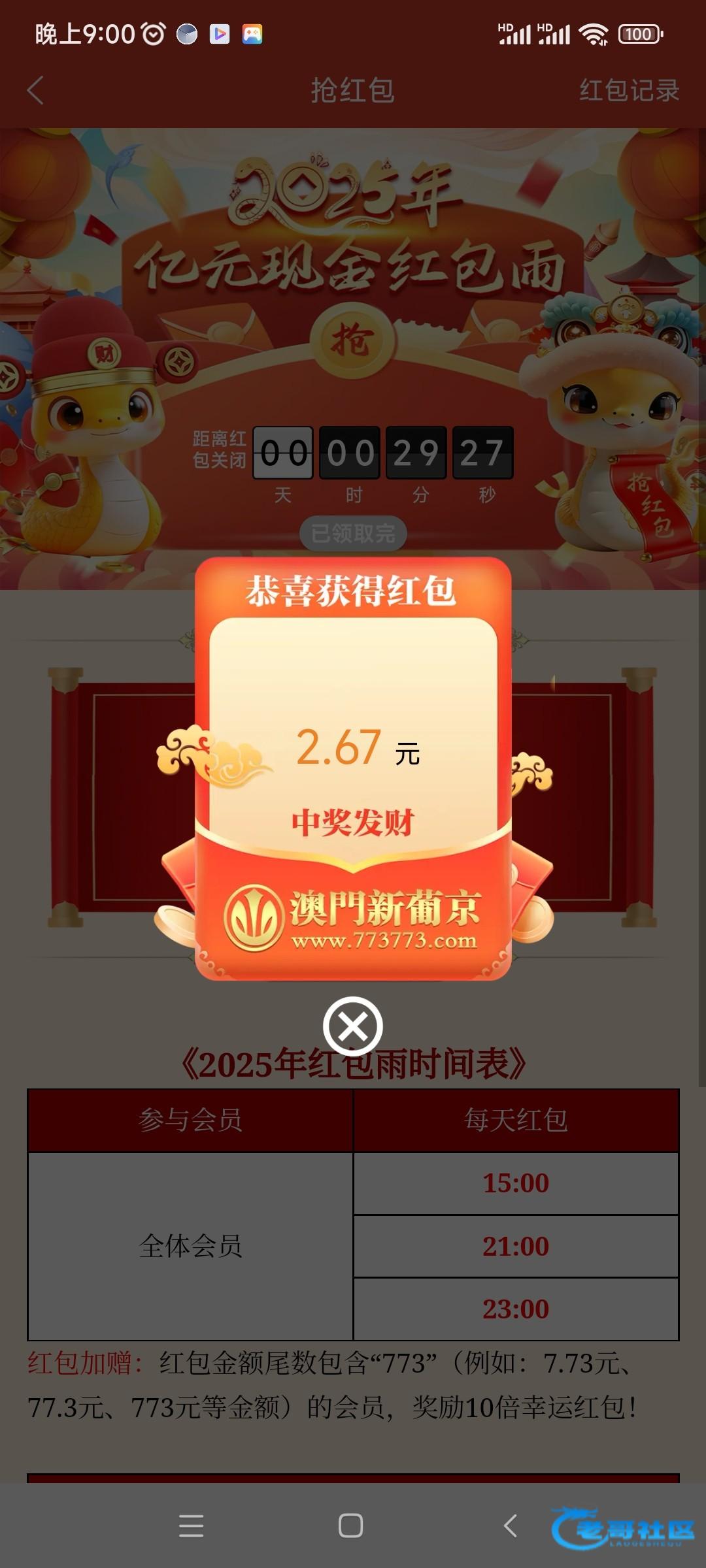
Task: Open the system recent apps menu
Action: 191,1526
